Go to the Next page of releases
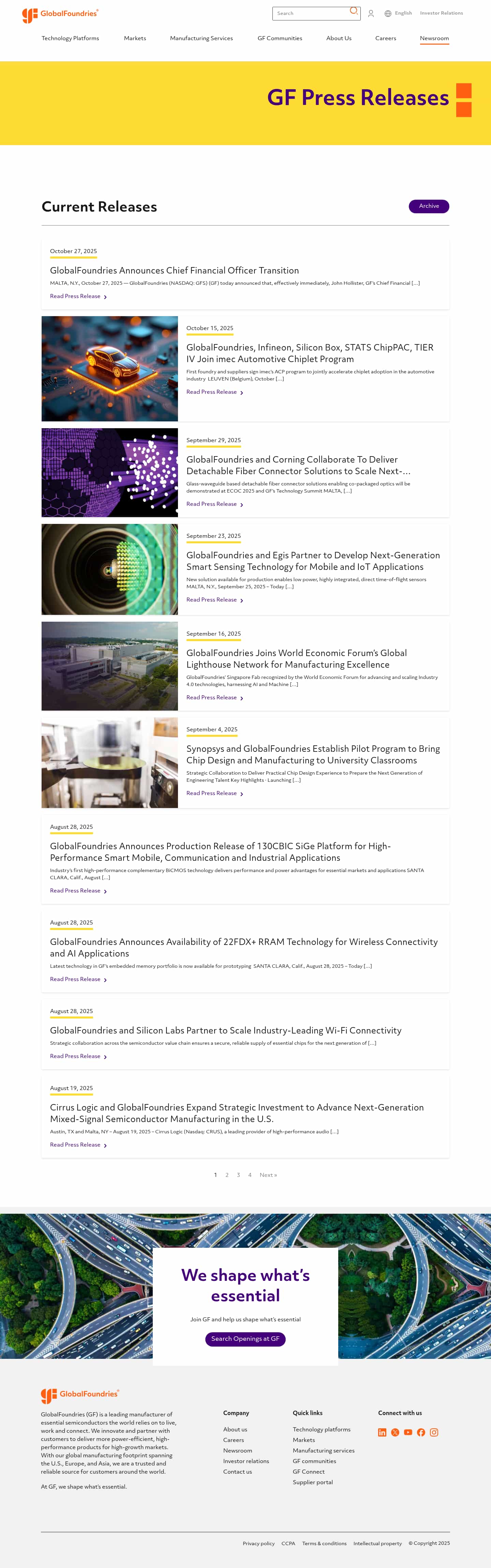This screenshot has width=491, height=1568. 268,1175
